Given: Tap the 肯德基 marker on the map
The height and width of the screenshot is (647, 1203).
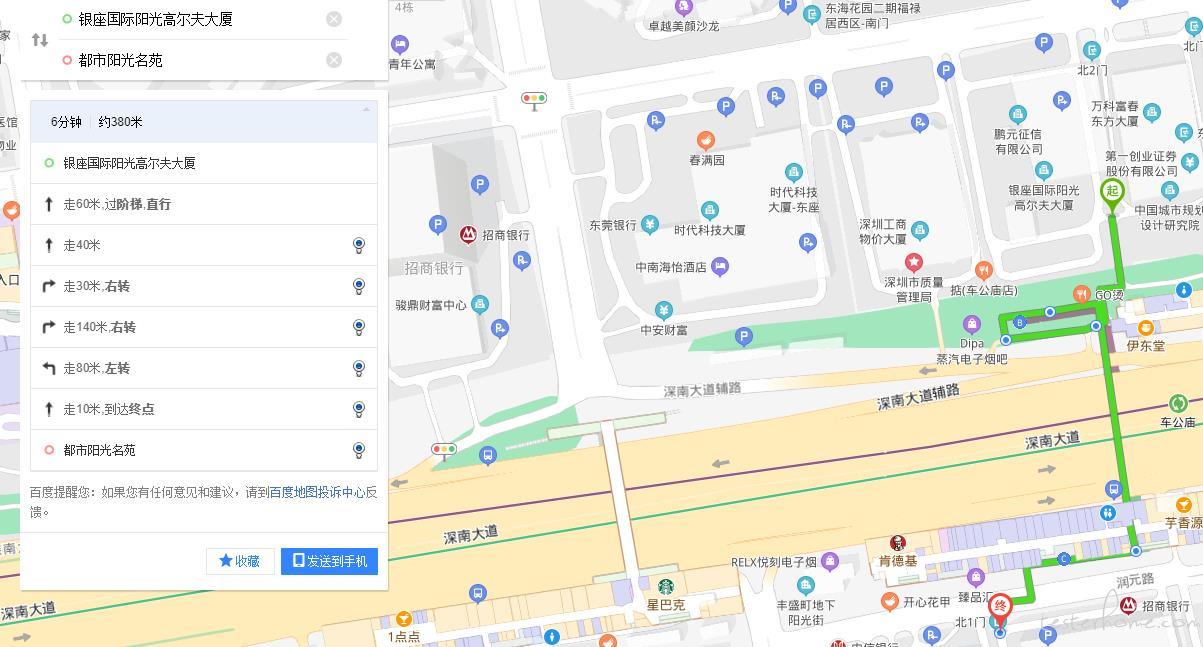Looking at the screenshot, I should pyautogui.click(x=897, y=543).
